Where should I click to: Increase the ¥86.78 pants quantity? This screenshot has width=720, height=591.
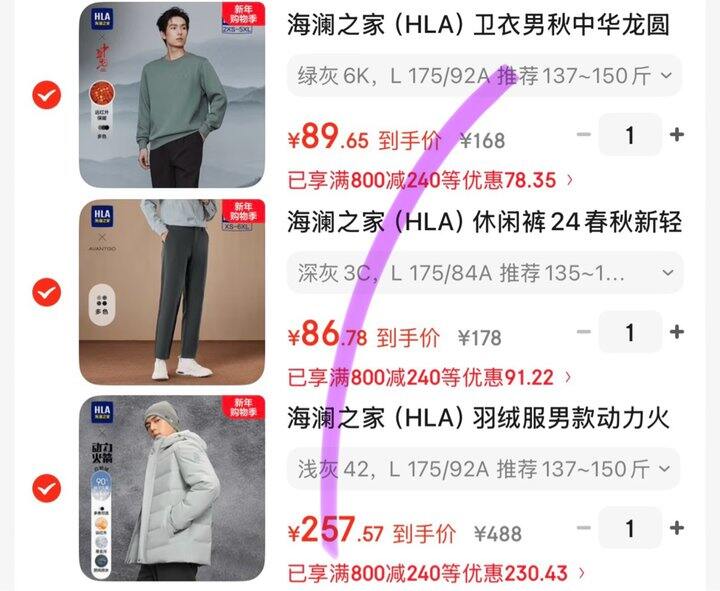677,332
